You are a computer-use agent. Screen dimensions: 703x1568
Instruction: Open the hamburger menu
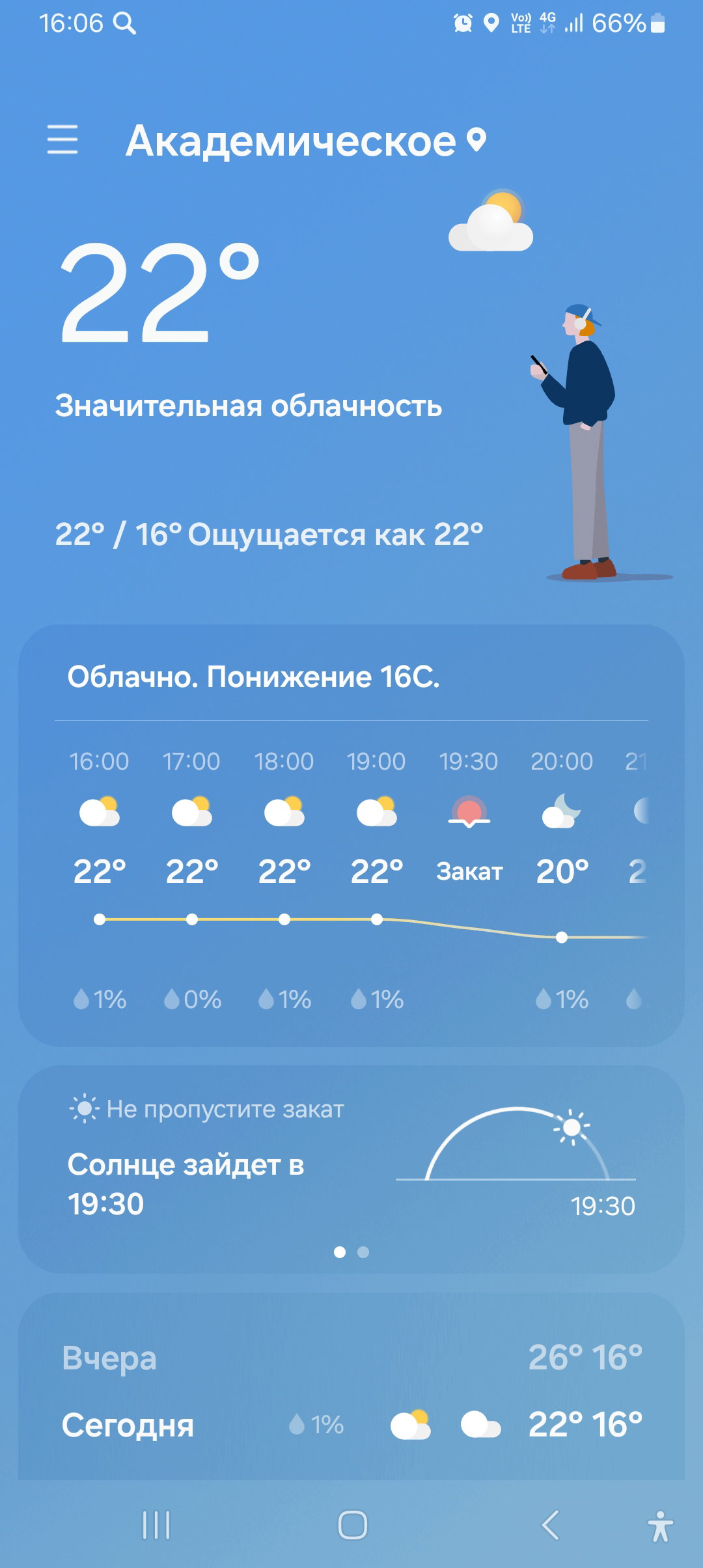click(62, 140)
